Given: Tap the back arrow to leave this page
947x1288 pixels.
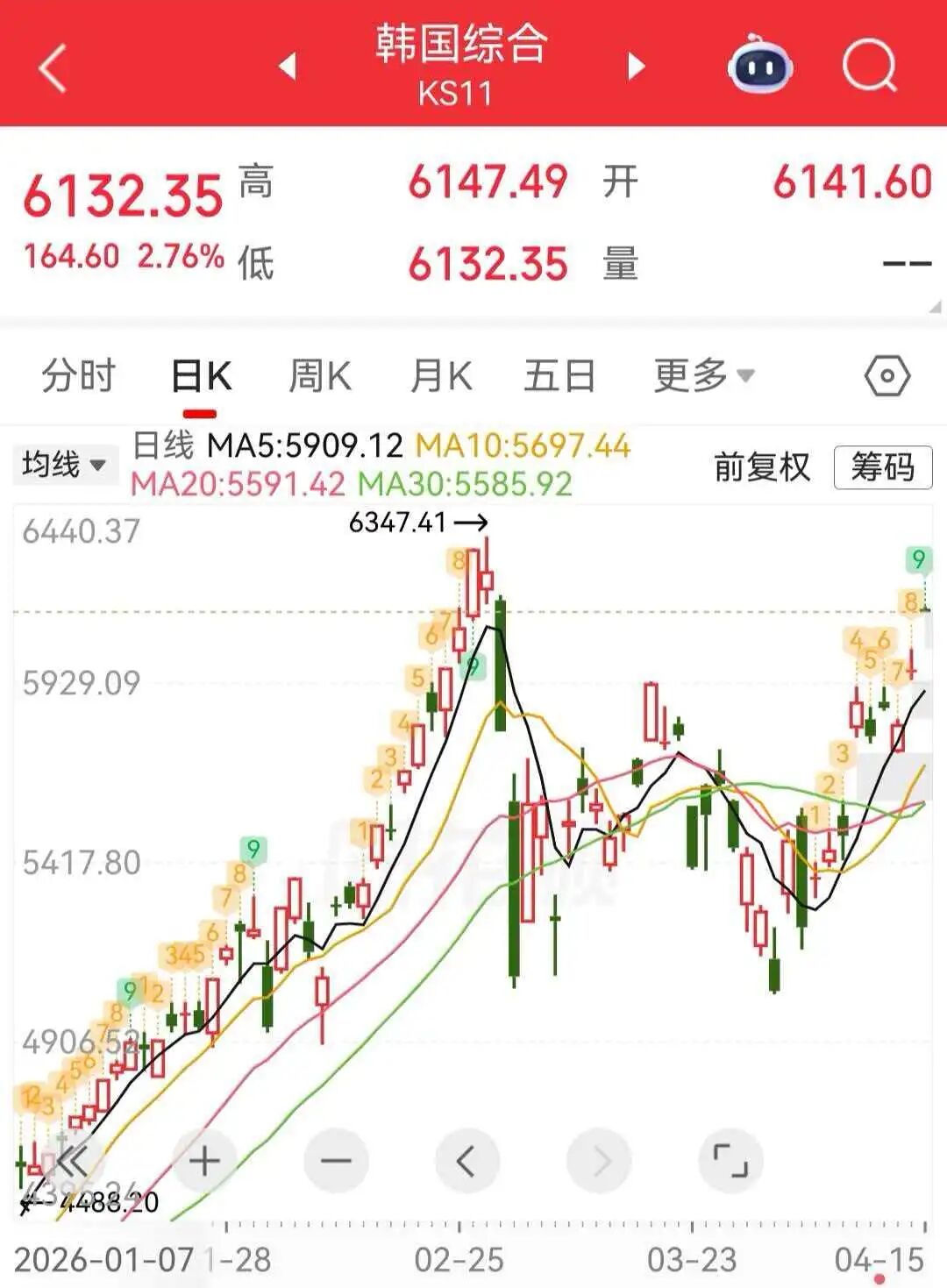Looking at the screenshot, I should tap(53, 66).
